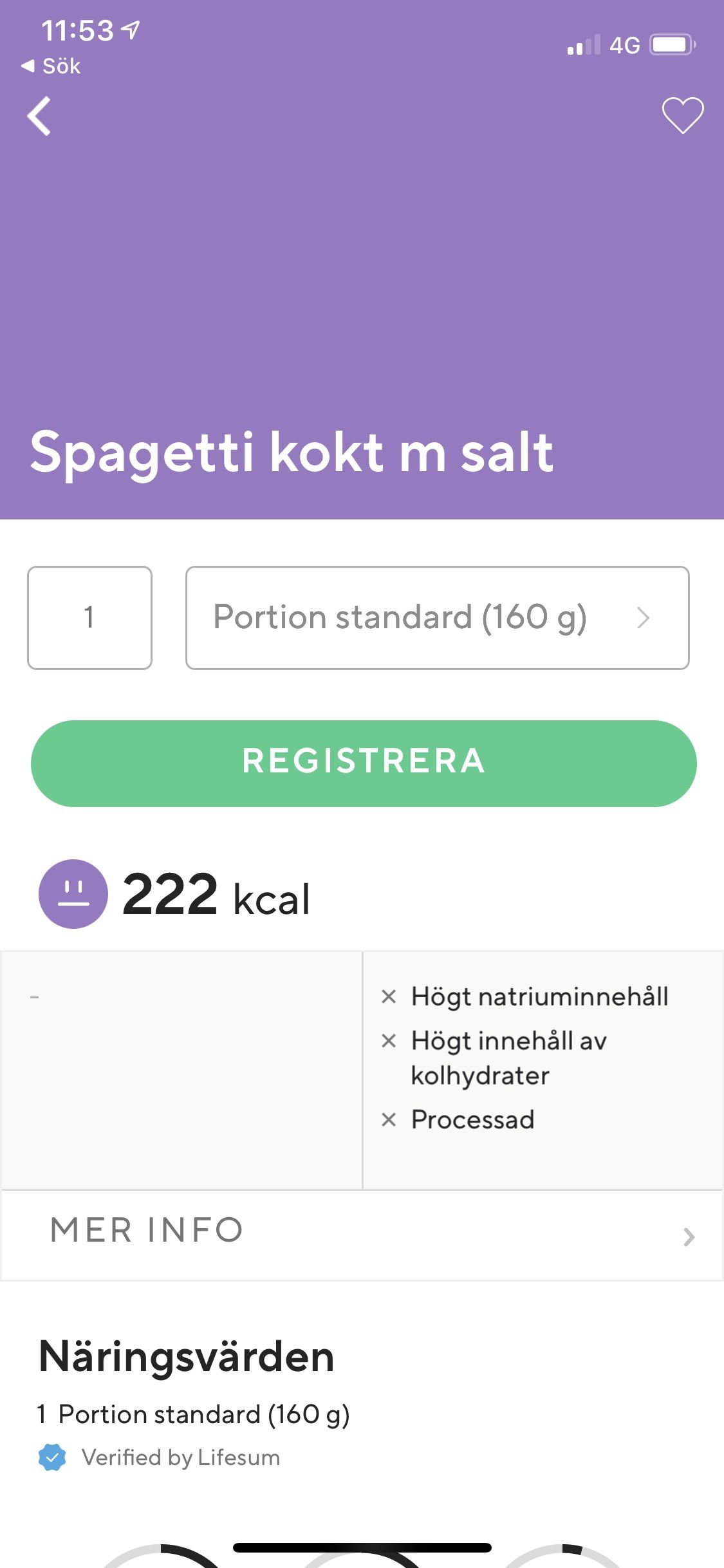Tap the green REGISTRERA button
The width and height of the screenshot is (724, 1568).
coord(364,763)
